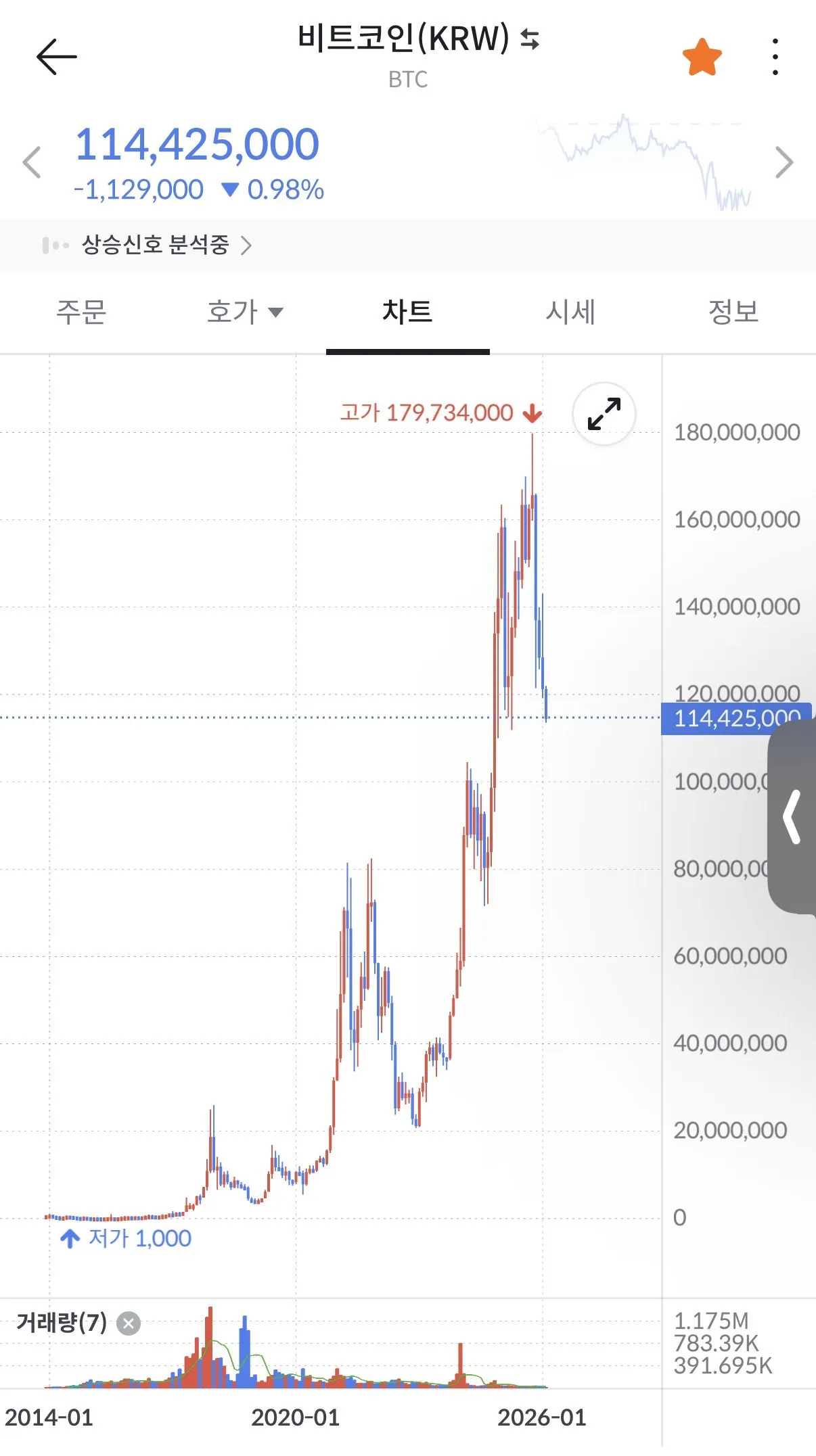Switch to the 주문 tab
The image size is (816, 1456).
pyautogui.click(x=81, y=312)
